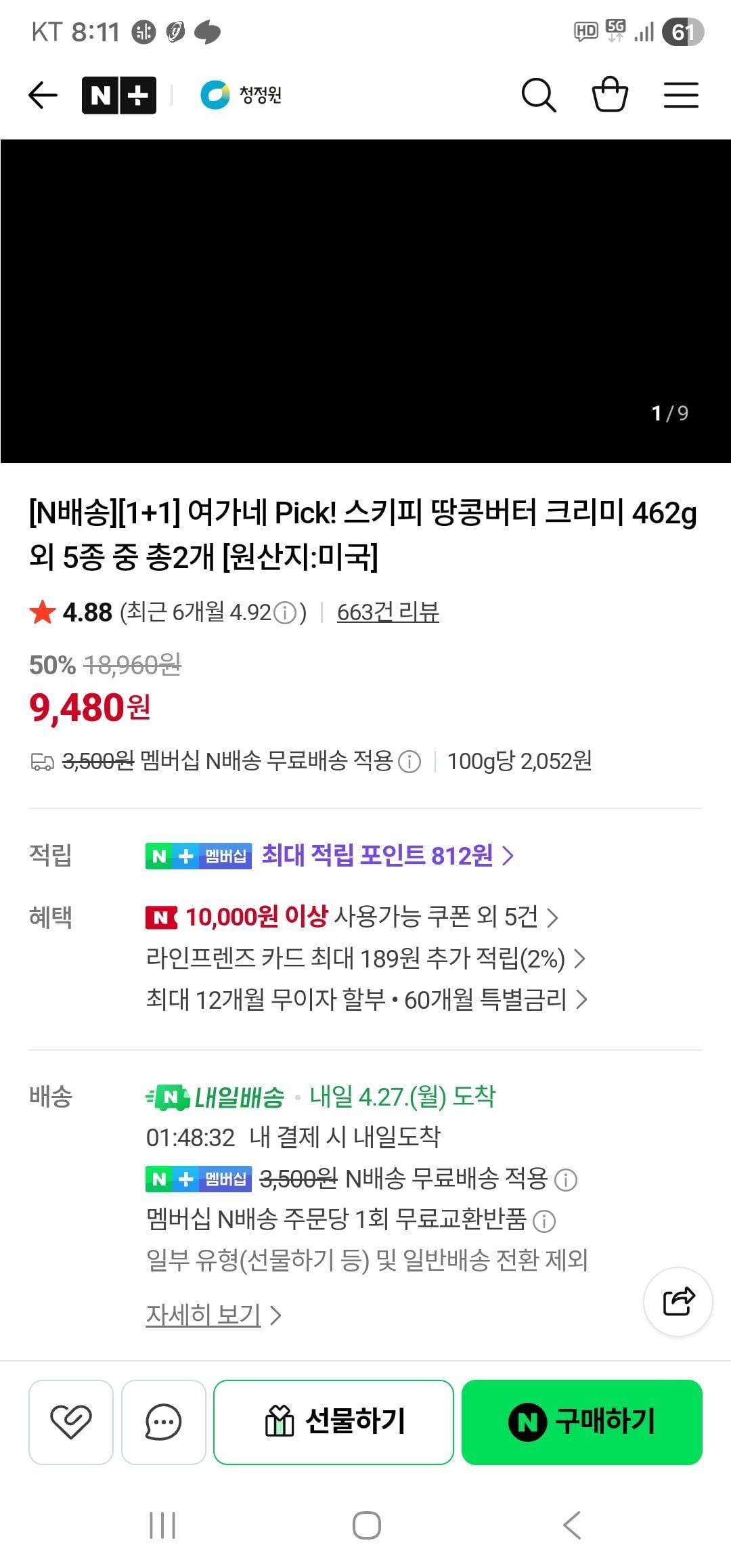Go back using the top arrow
The image size is (731, 1568).
click(x=43, y=95)
